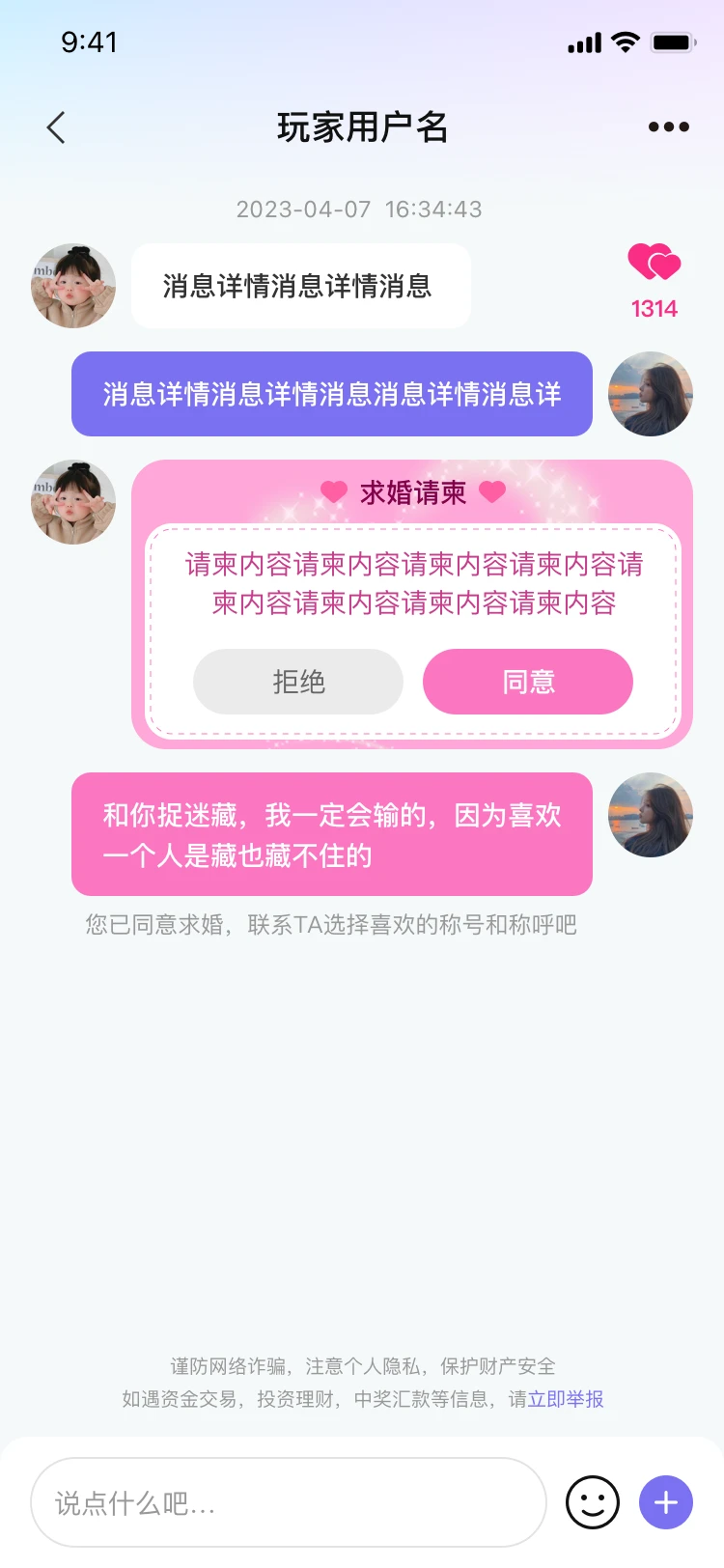724x1568 pixels.
Task: Tap 拒绝 to decline the proposal
Action: tap(298, 682)
